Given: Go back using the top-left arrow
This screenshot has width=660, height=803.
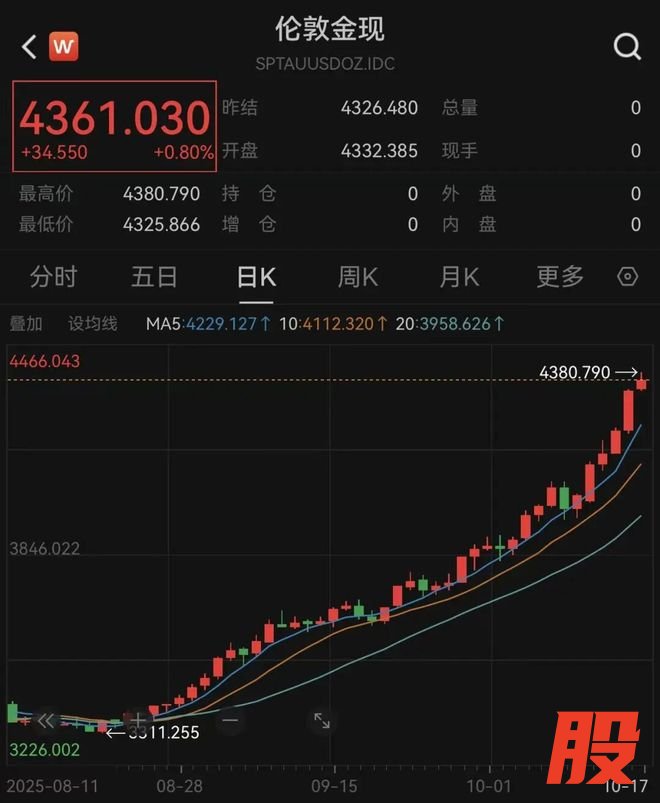Looking at the screenshot, I should tap(28, 46).
